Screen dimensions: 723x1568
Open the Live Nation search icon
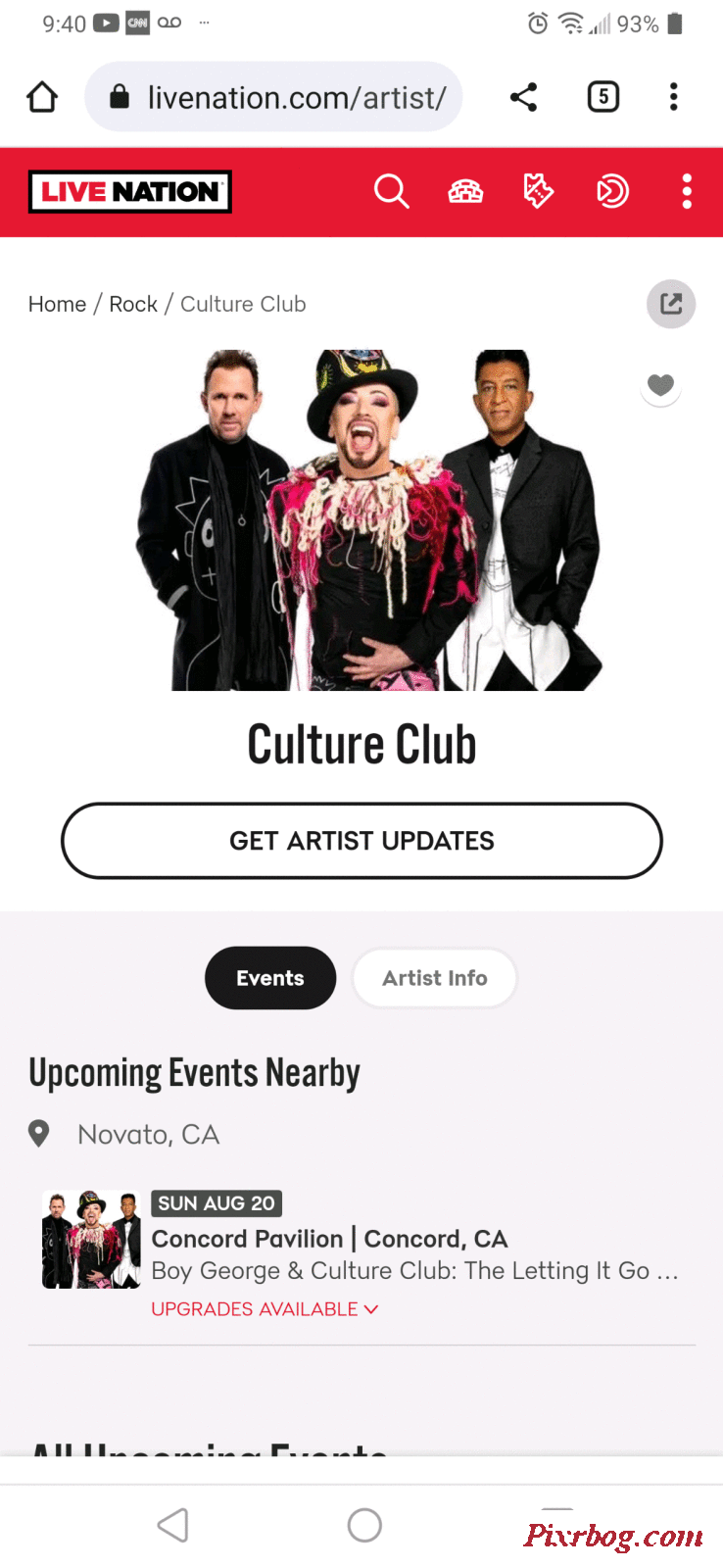point(391,191)
